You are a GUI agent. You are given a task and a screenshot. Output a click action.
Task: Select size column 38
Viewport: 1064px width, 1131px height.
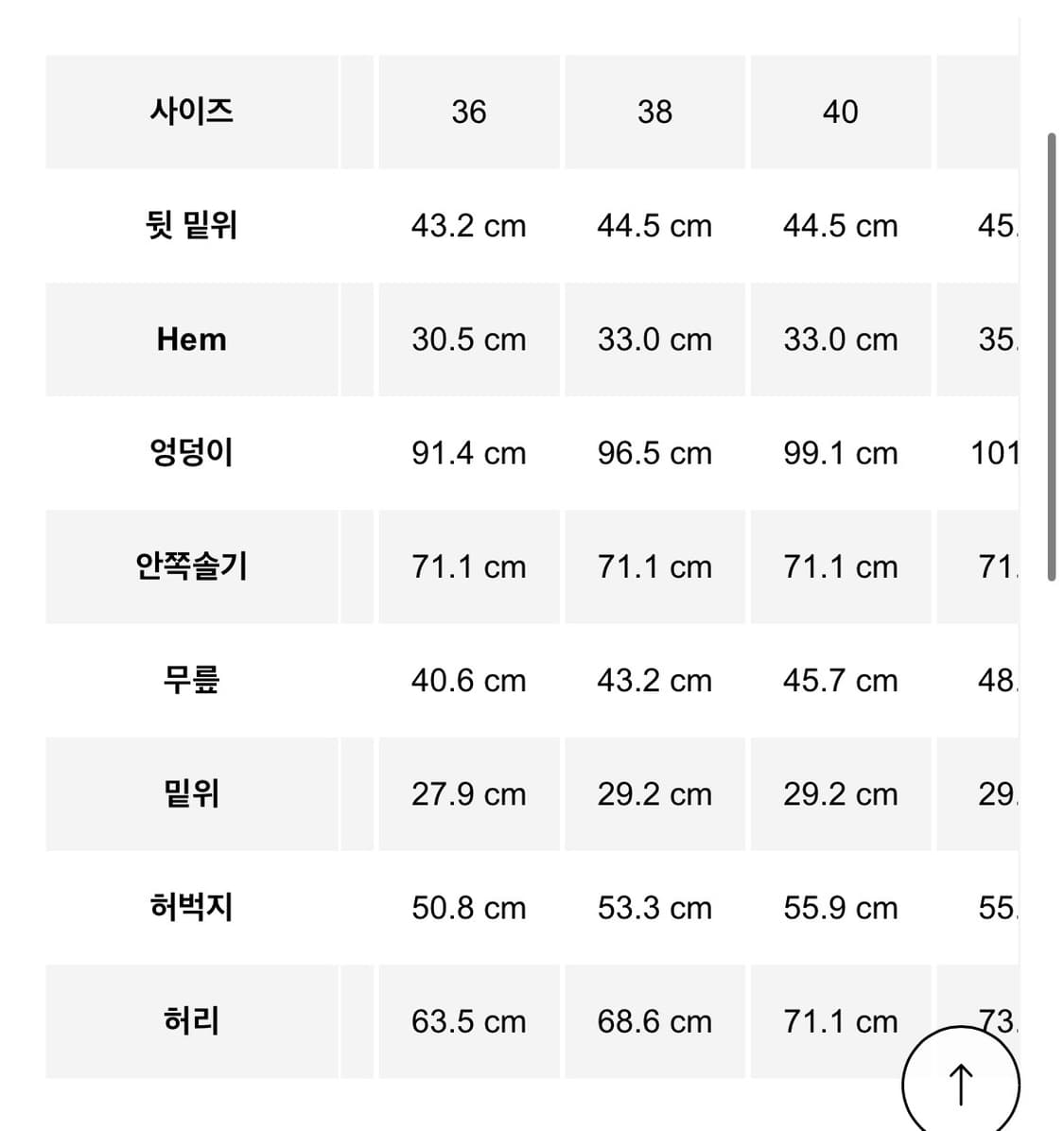(x=654, y=112)
